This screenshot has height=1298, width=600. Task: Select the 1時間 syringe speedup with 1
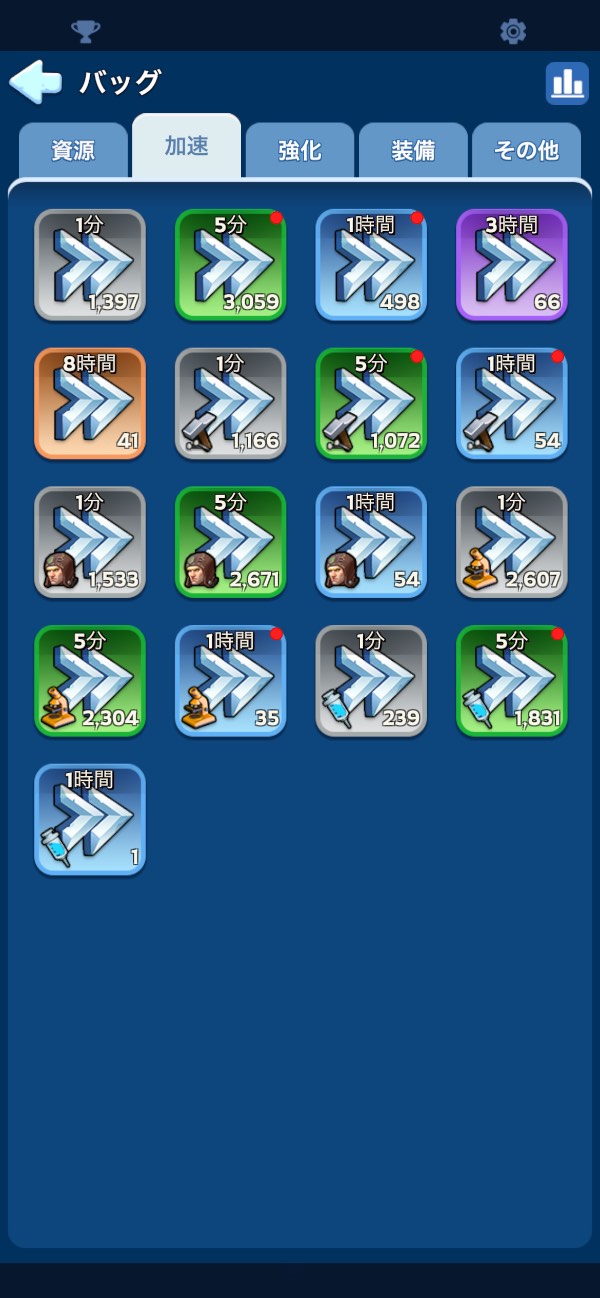[90, 820]
